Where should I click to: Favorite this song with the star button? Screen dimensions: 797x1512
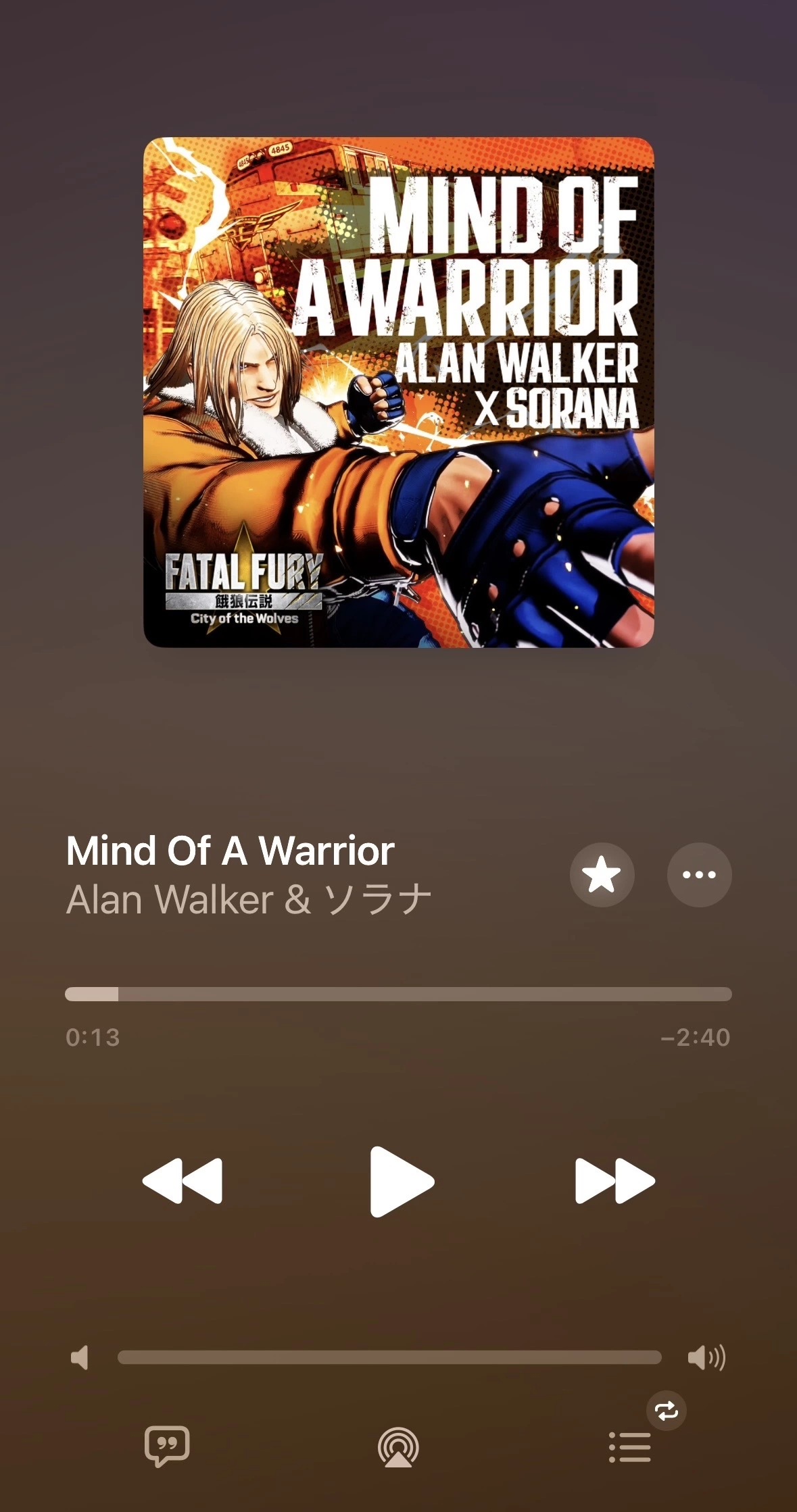pyautogui.click(x=602, y=874)
